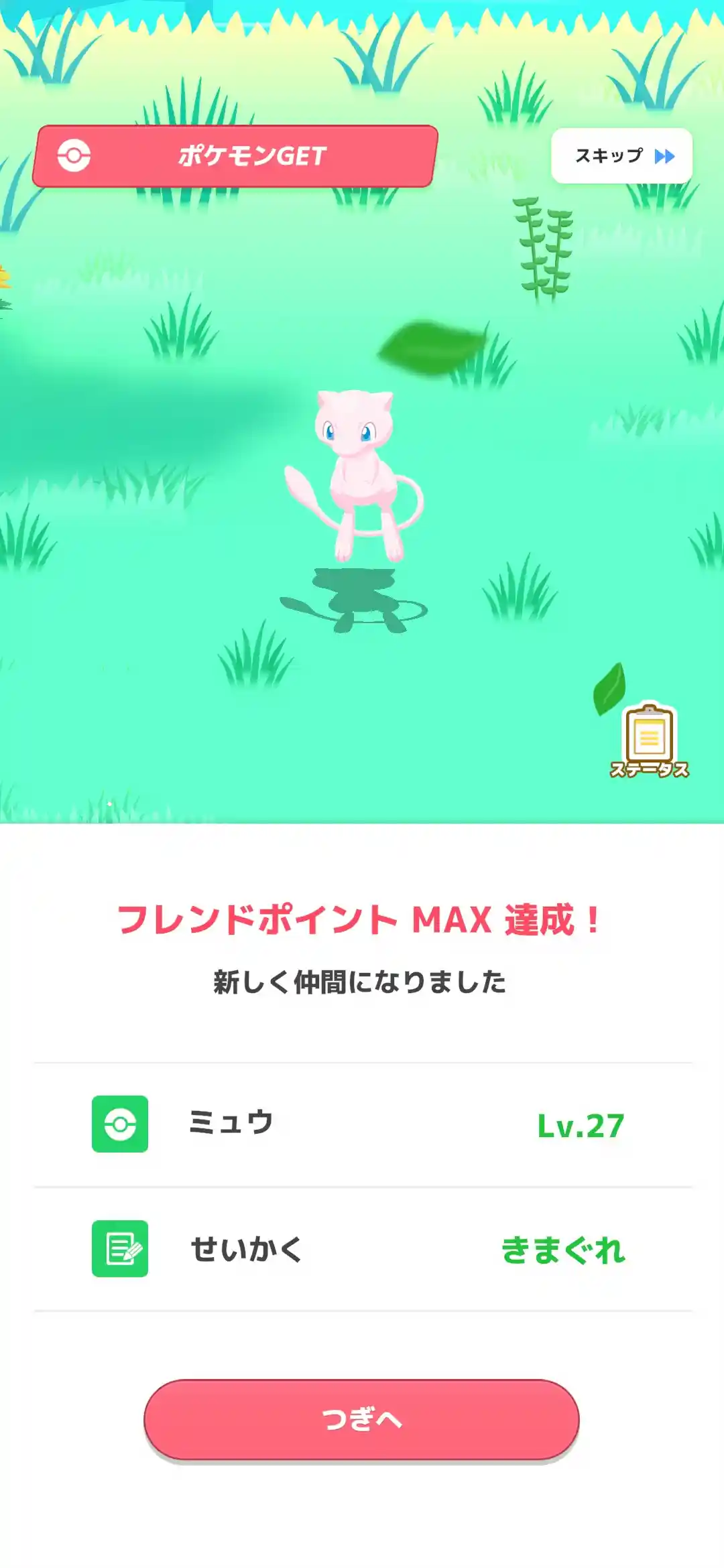The height and width of the screenshot is (1568, 724).
Task: Open the ステータス status clipboard
Action: (649, 741)
